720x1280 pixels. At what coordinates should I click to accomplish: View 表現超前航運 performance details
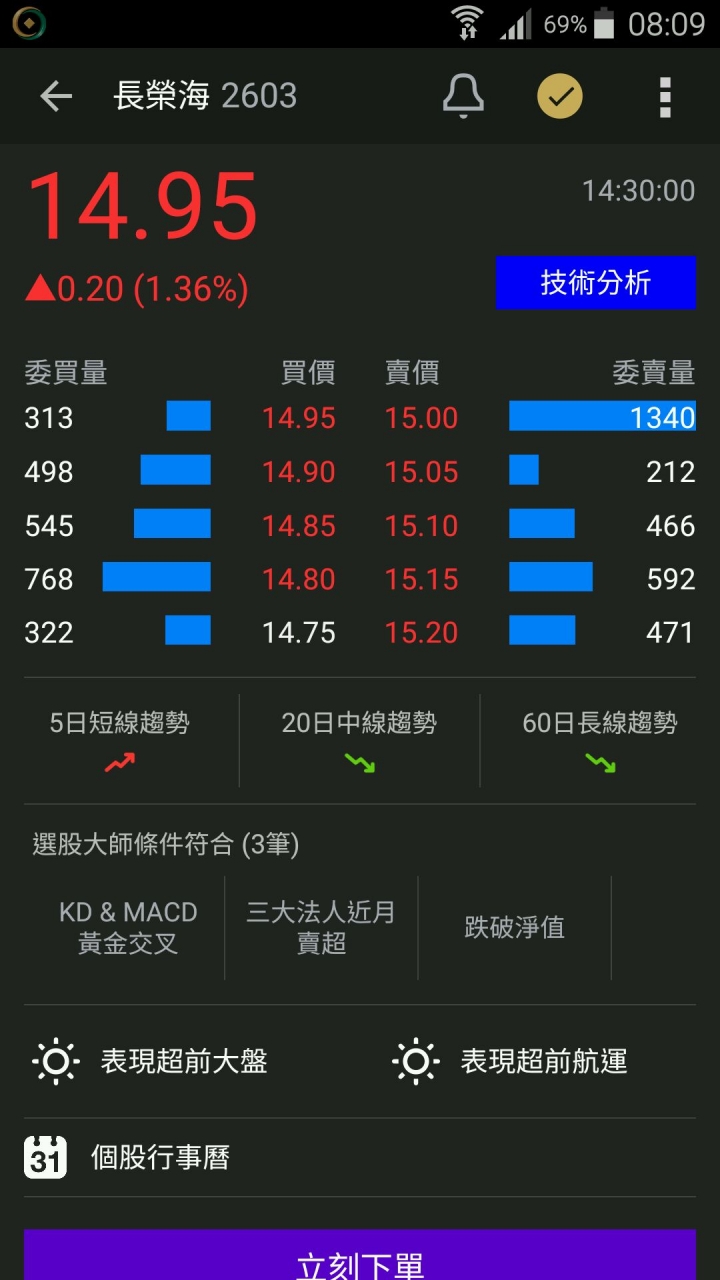(542, 1061)
